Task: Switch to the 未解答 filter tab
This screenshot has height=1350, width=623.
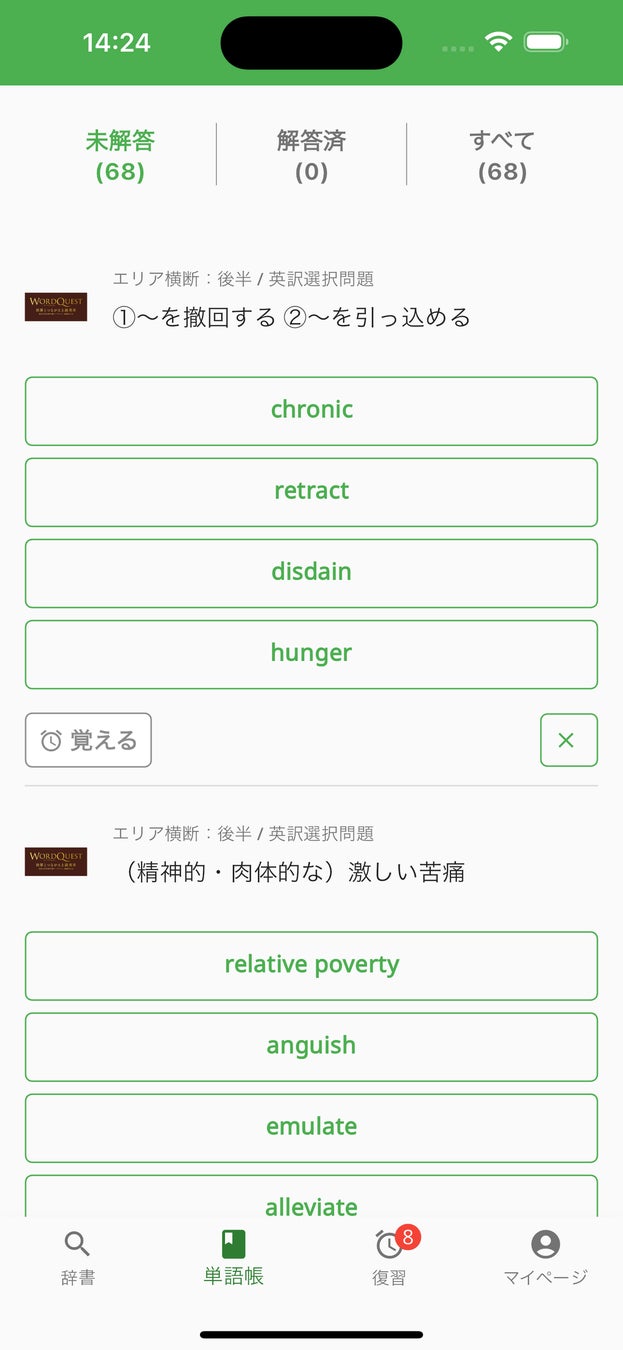Action: (x=120, y=155)
